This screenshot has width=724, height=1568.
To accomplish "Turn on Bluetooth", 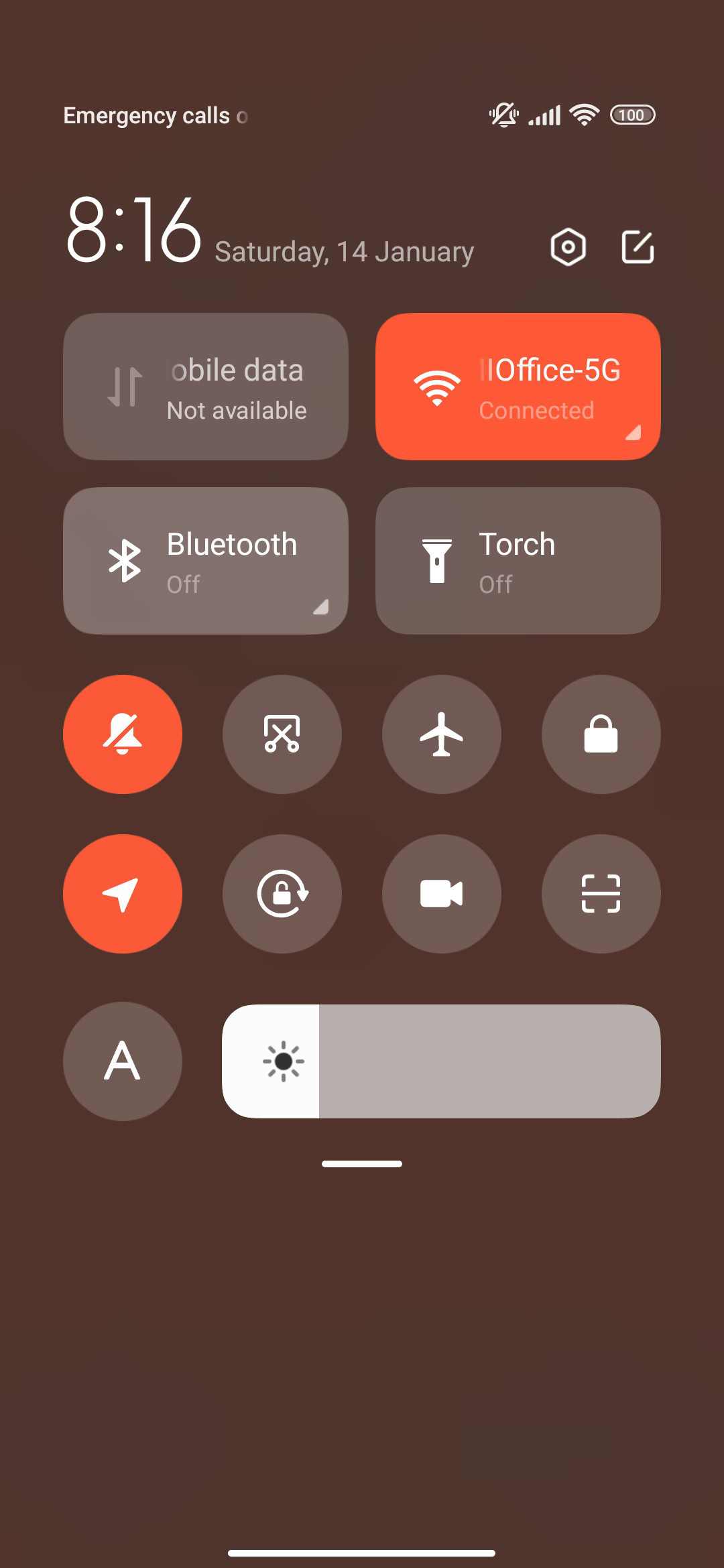I will click(x=206, y=561).
